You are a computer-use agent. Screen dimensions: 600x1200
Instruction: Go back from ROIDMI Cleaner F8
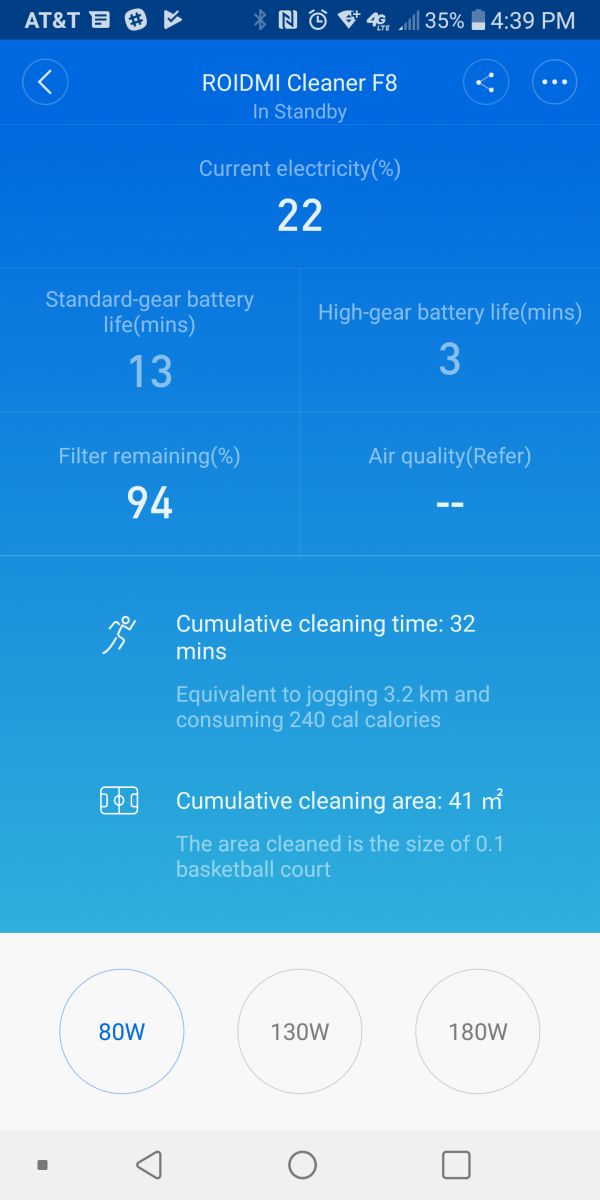[x=45, y=82]
